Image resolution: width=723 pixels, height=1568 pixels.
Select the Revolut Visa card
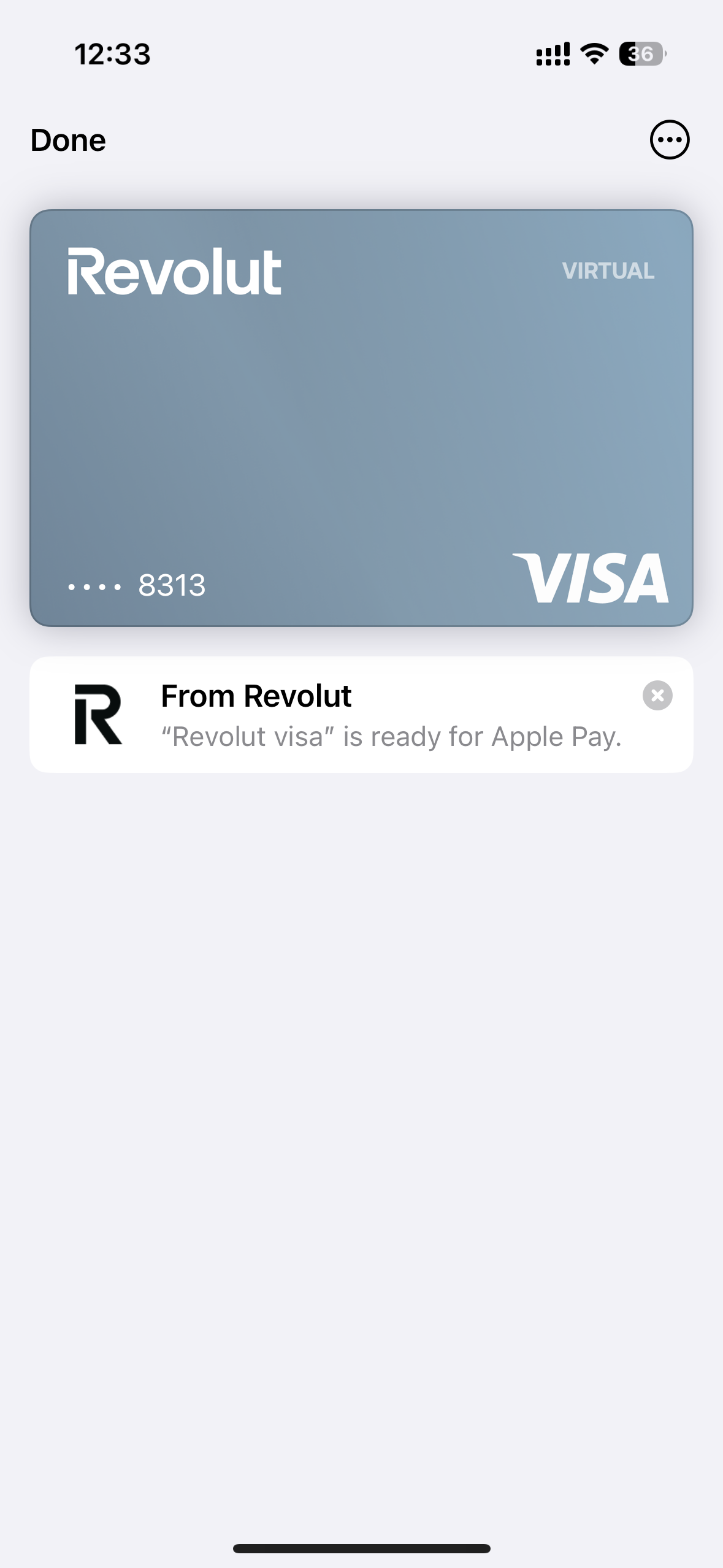click(x=361, y=419)
